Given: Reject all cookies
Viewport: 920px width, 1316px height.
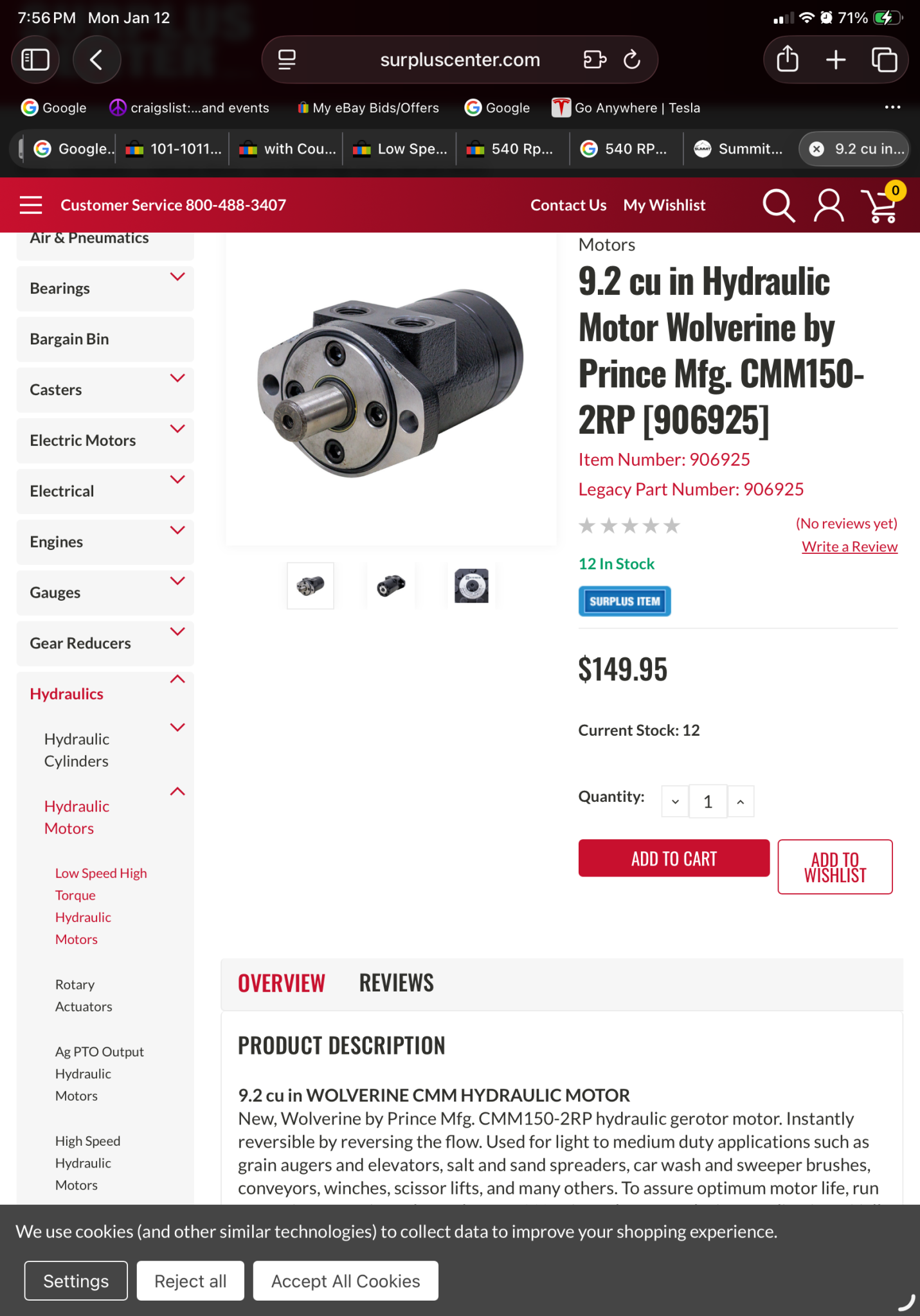Looking at the screenshot, I should pyautogui.click(x=190, y=1281).
